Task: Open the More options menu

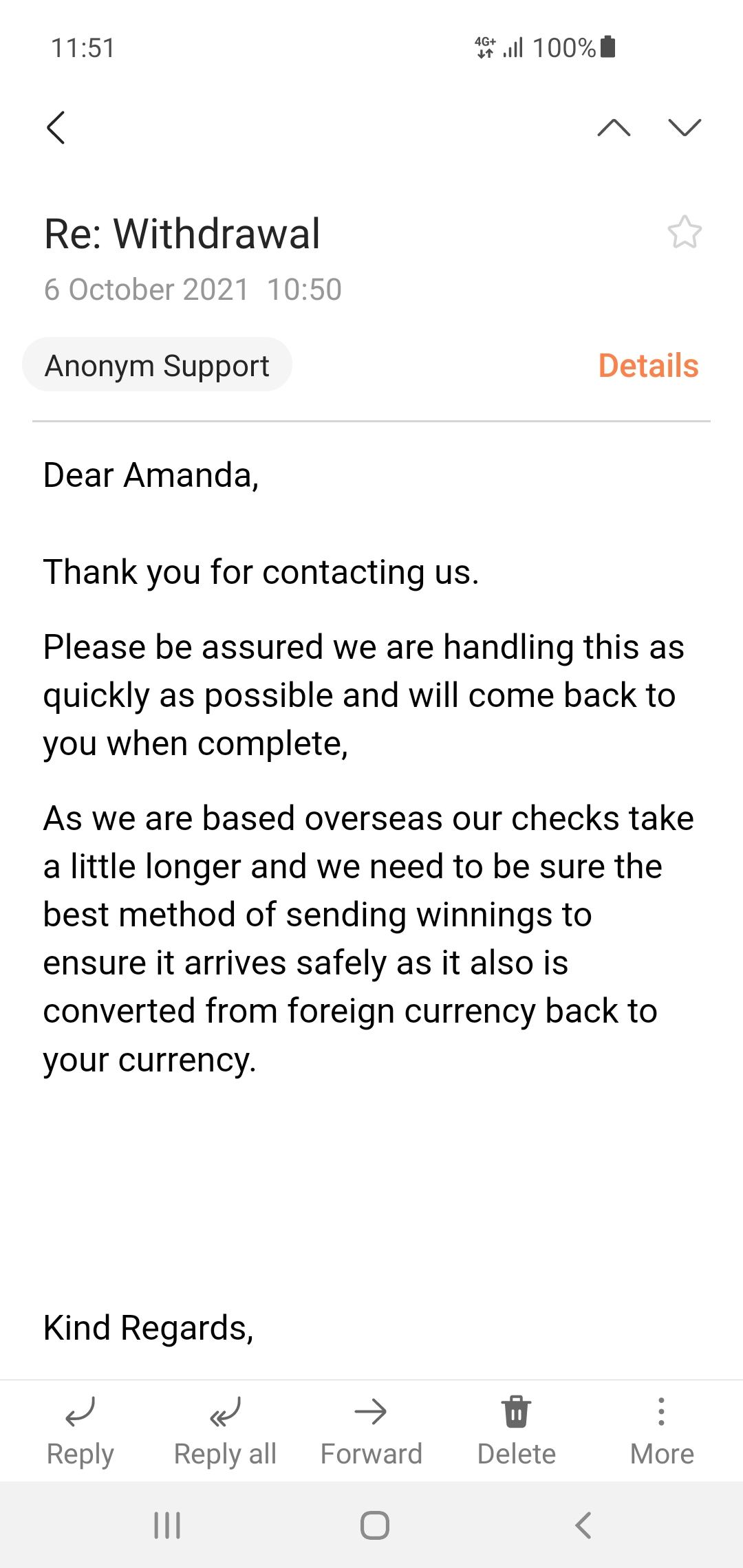Action: tap(661, 1430)
